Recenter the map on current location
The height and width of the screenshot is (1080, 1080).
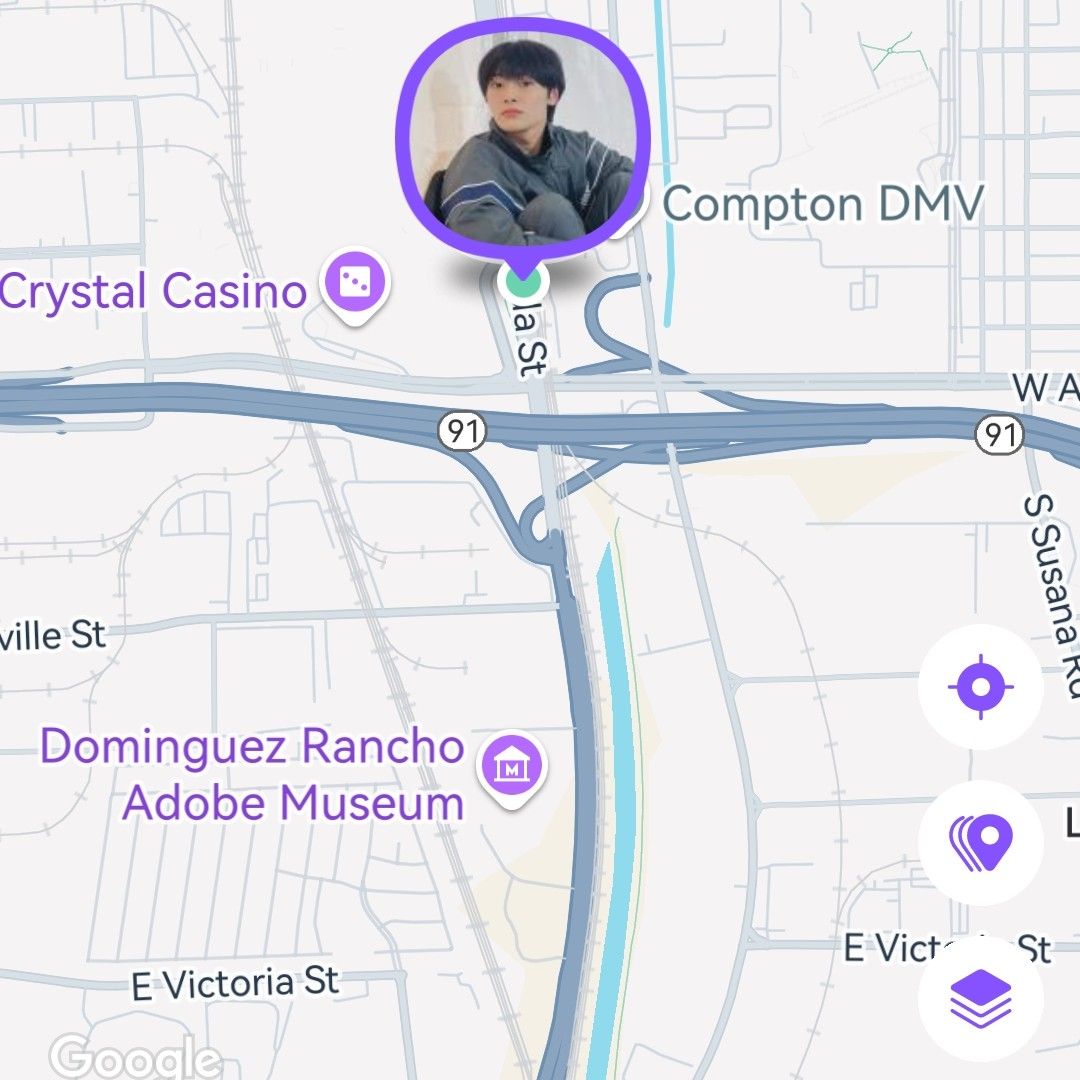980,687
